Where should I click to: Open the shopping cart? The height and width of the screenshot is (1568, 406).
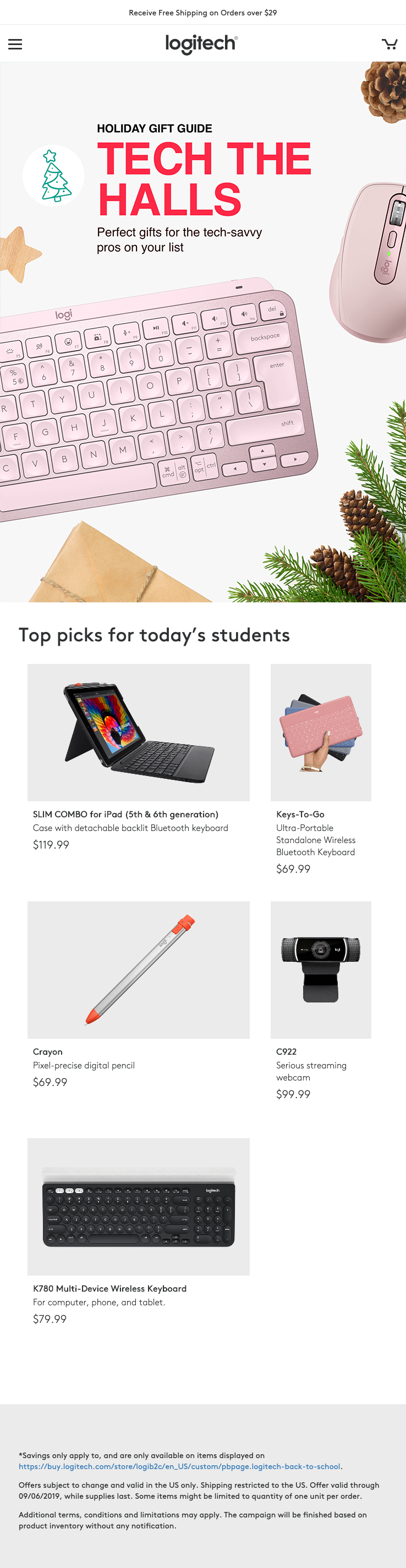(x=389, y=44)
